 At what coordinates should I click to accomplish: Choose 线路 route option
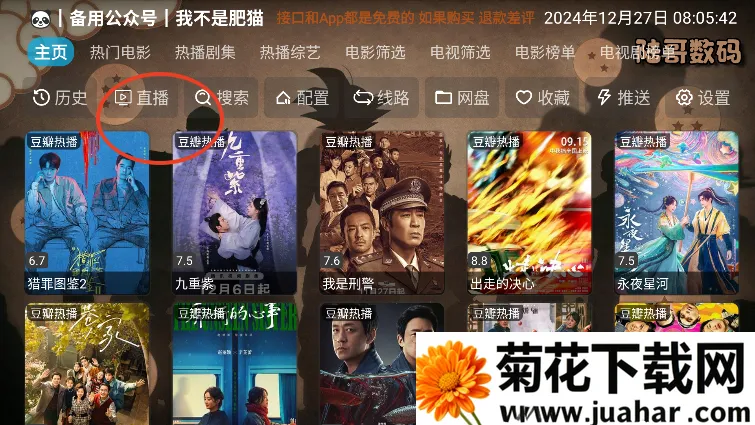pyautogui.click(x=382, y=98)
